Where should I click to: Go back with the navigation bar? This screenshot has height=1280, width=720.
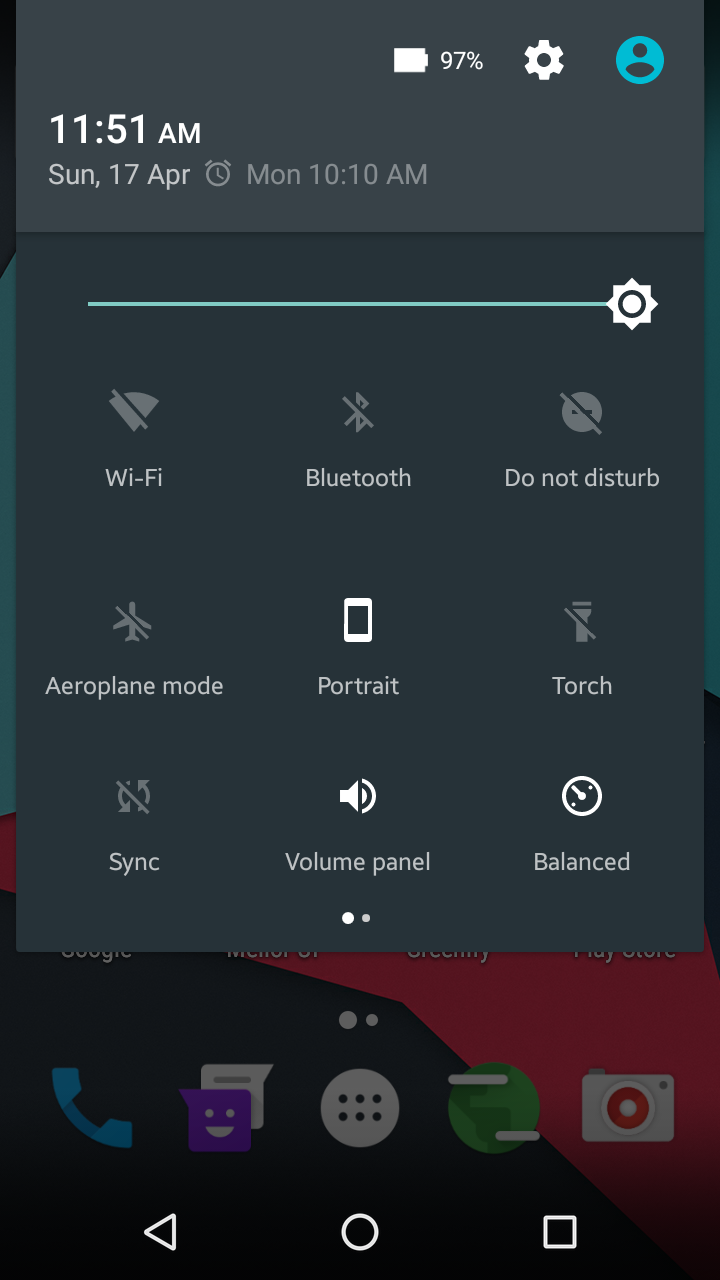click(x=160, y=1232)
